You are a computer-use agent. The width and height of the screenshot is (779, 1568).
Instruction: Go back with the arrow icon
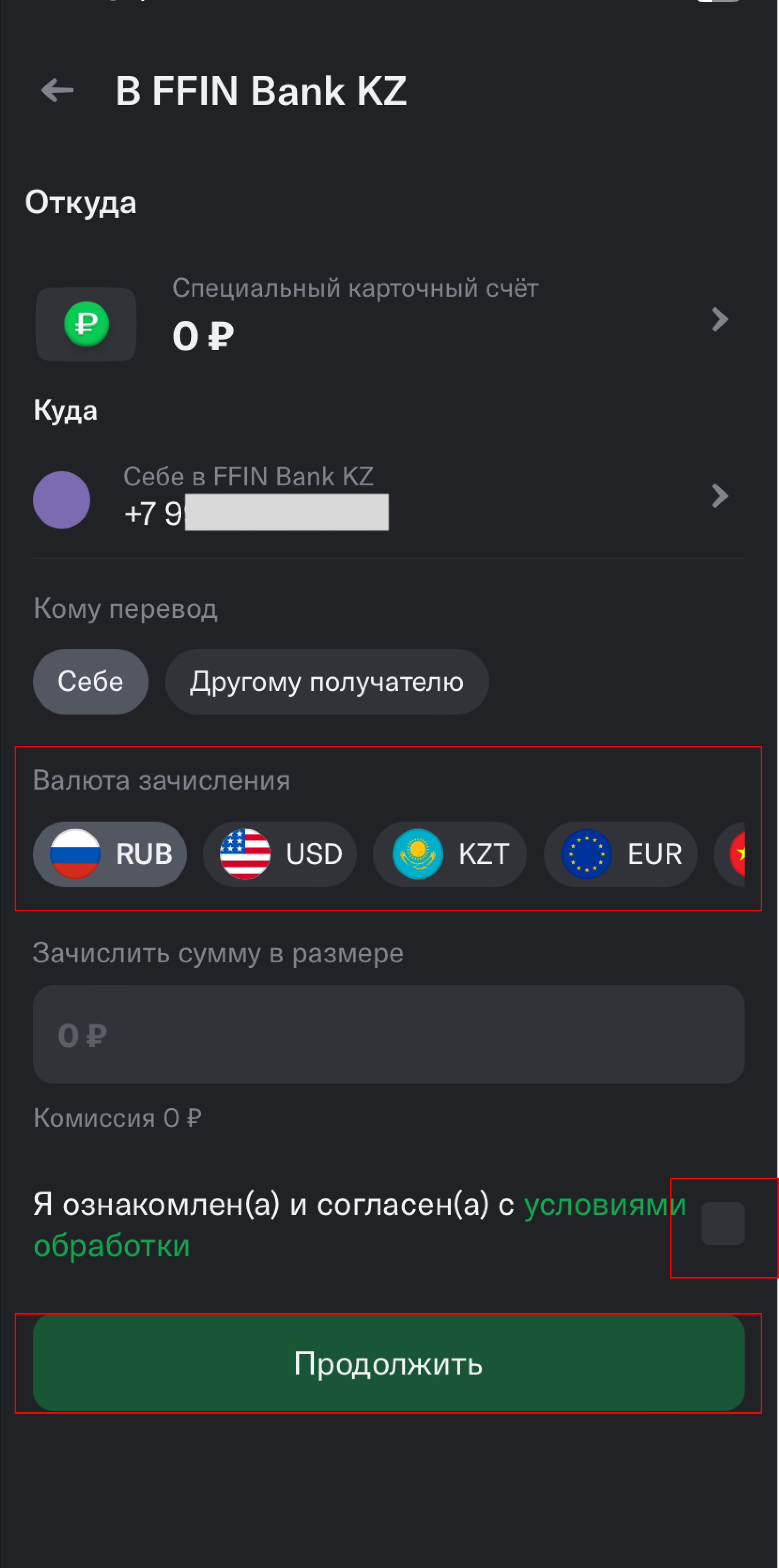58,91
